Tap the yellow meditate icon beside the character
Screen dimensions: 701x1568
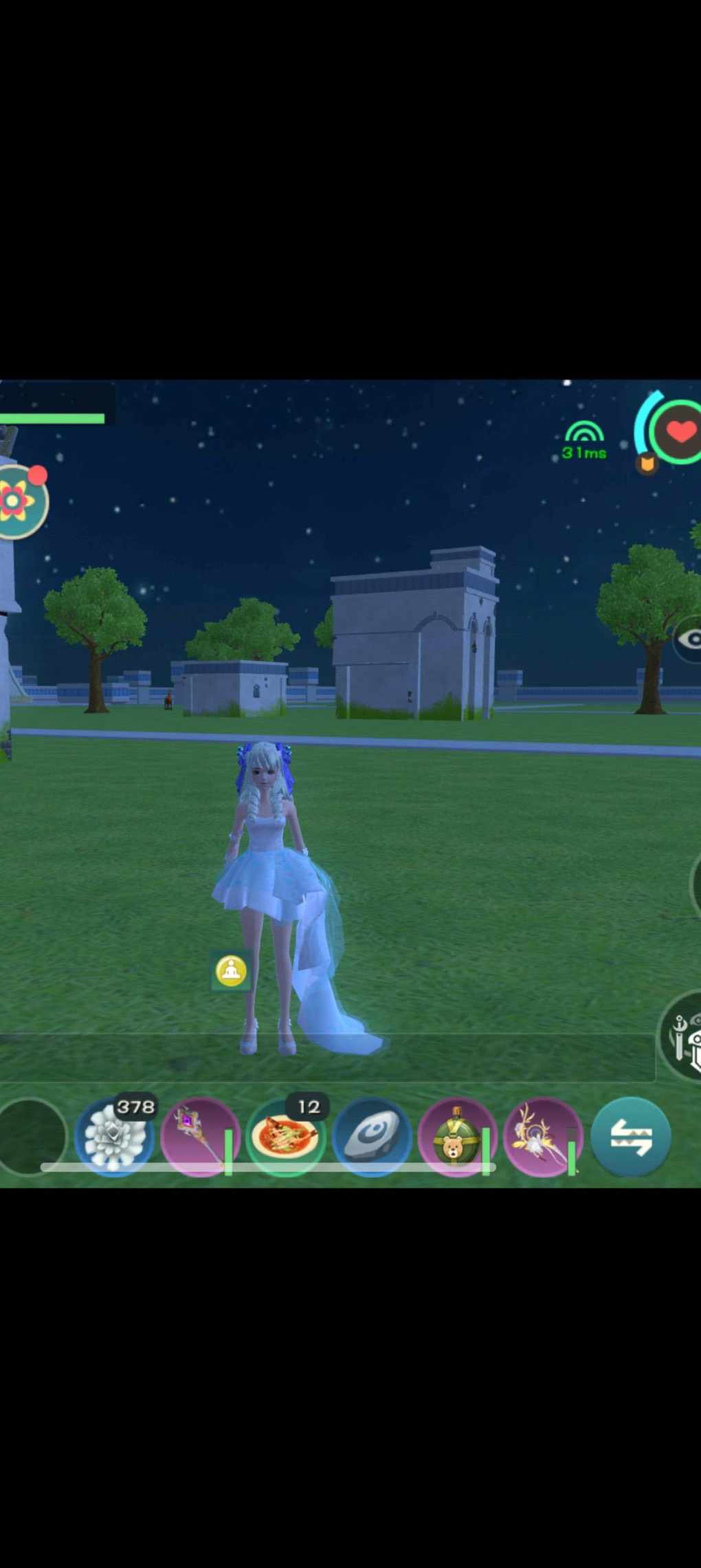231,970
